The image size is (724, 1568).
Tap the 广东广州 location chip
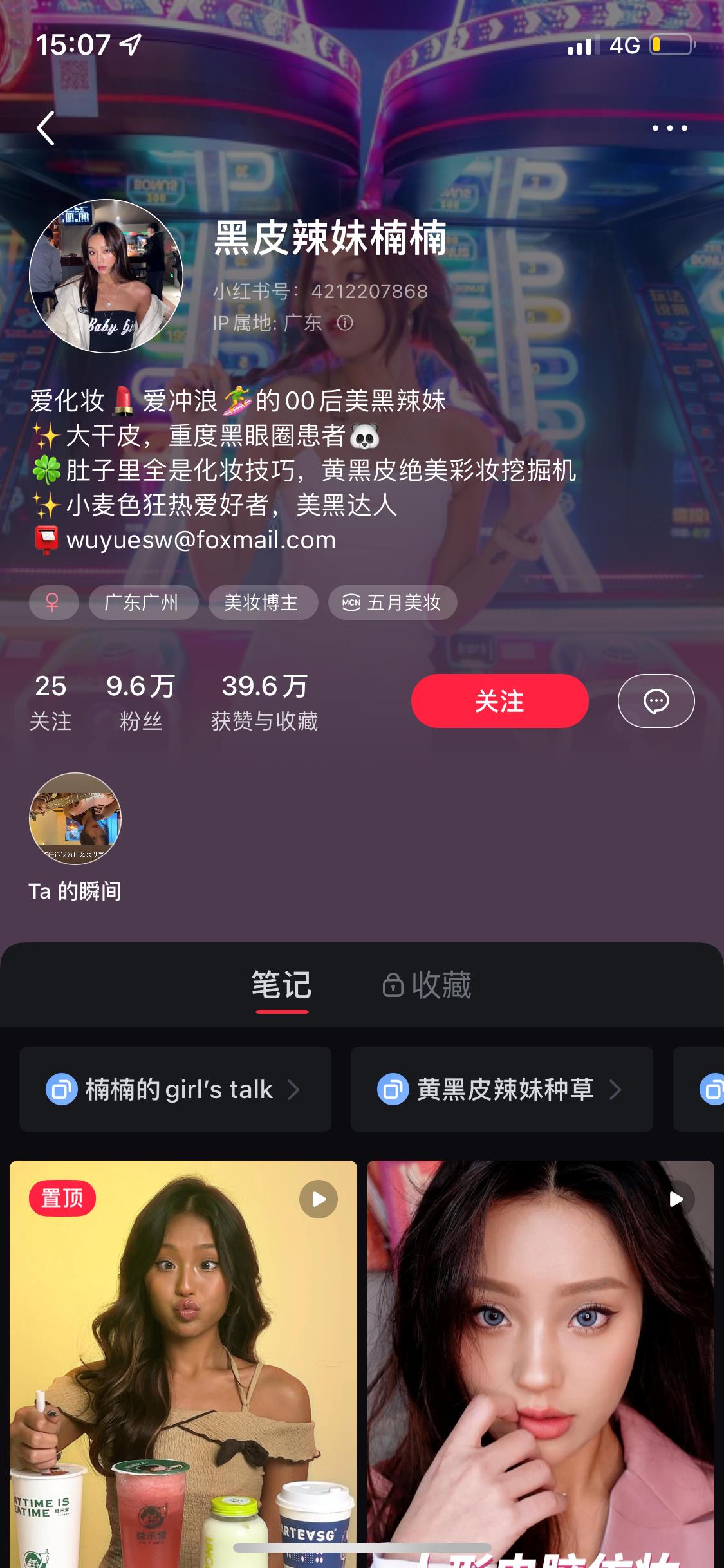[143, 602]
